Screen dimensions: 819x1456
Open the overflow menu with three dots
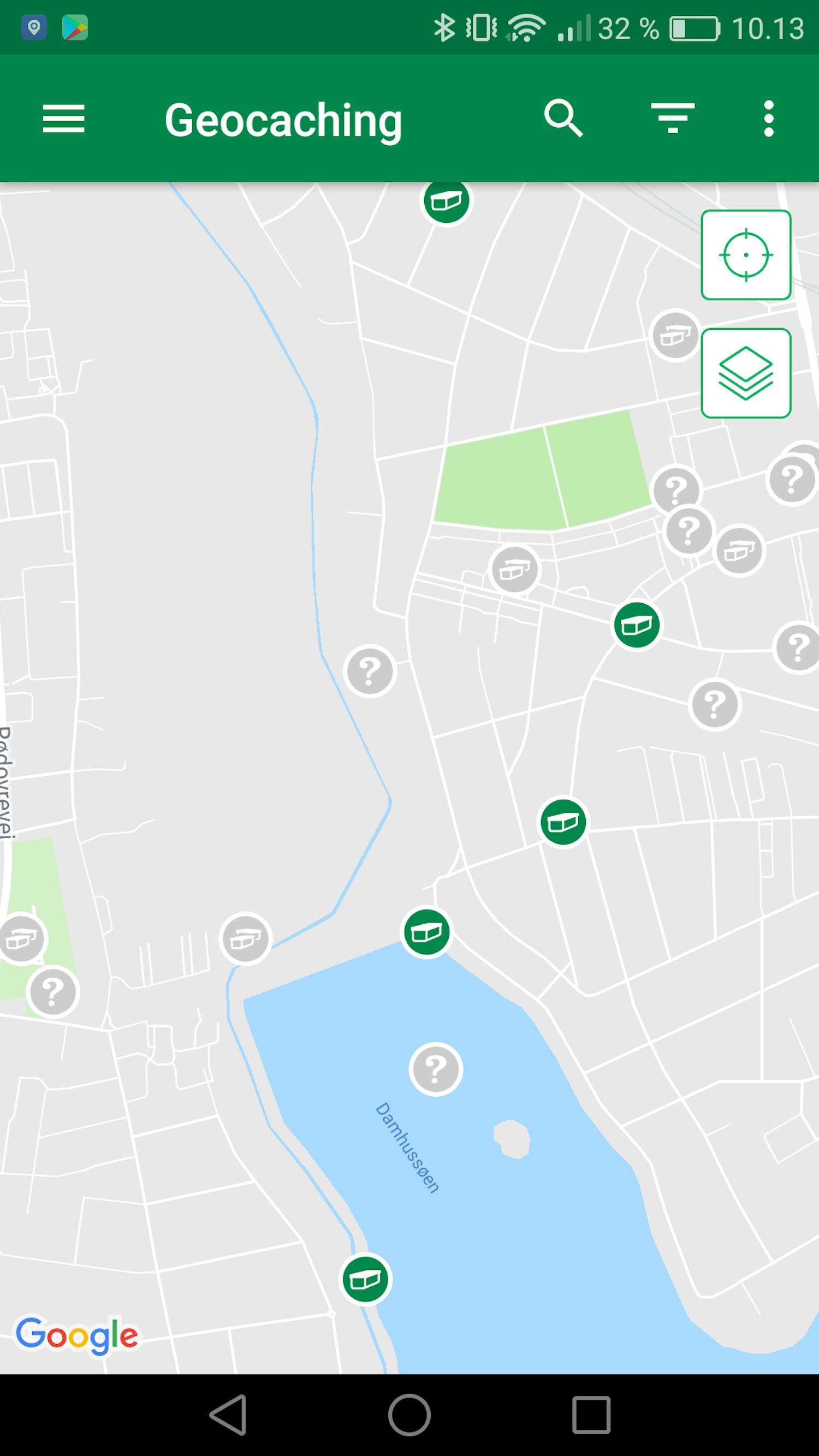tap(768, 119)
